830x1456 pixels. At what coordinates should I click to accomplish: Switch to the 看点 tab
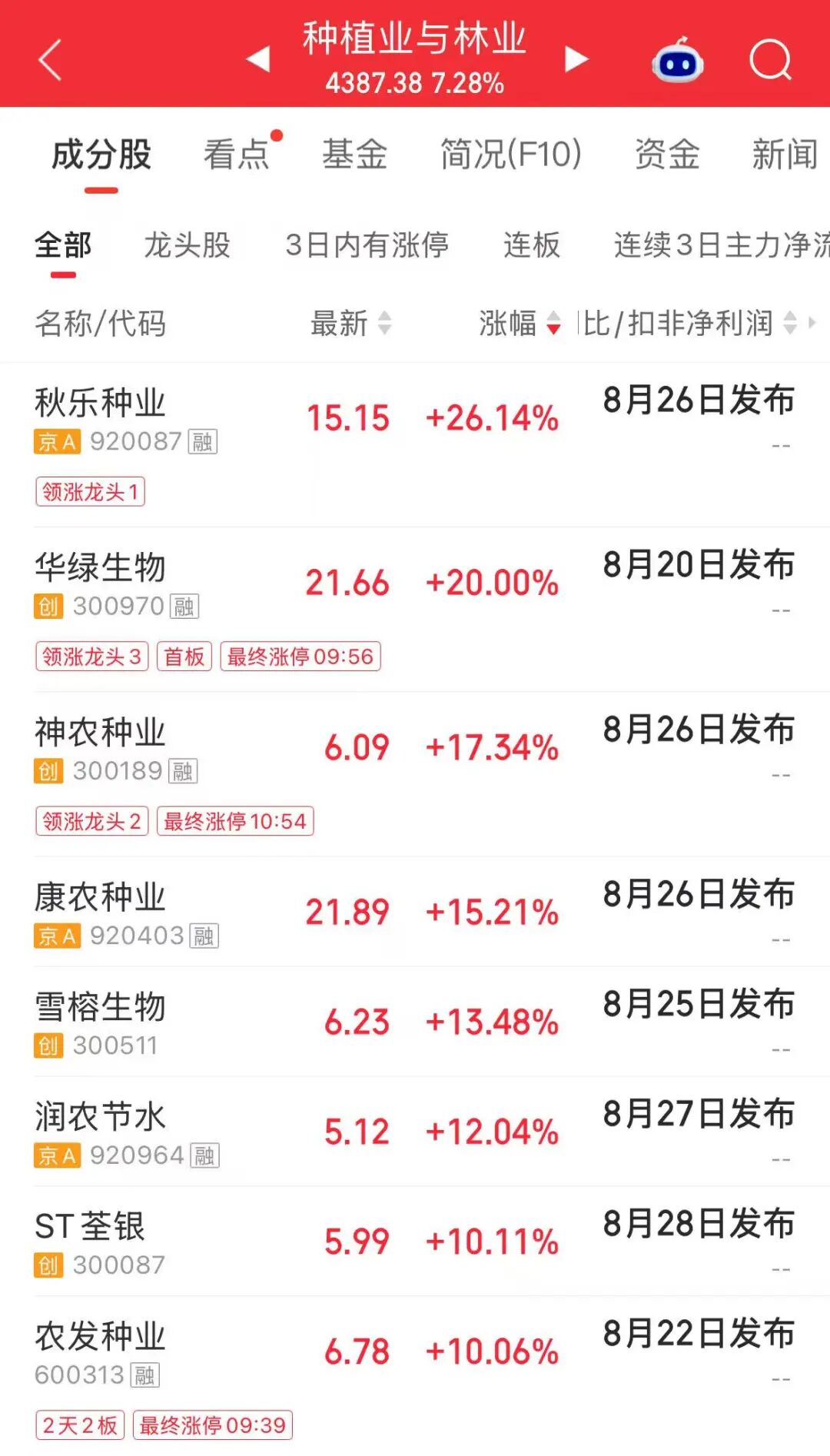click(x=237, y=154)
